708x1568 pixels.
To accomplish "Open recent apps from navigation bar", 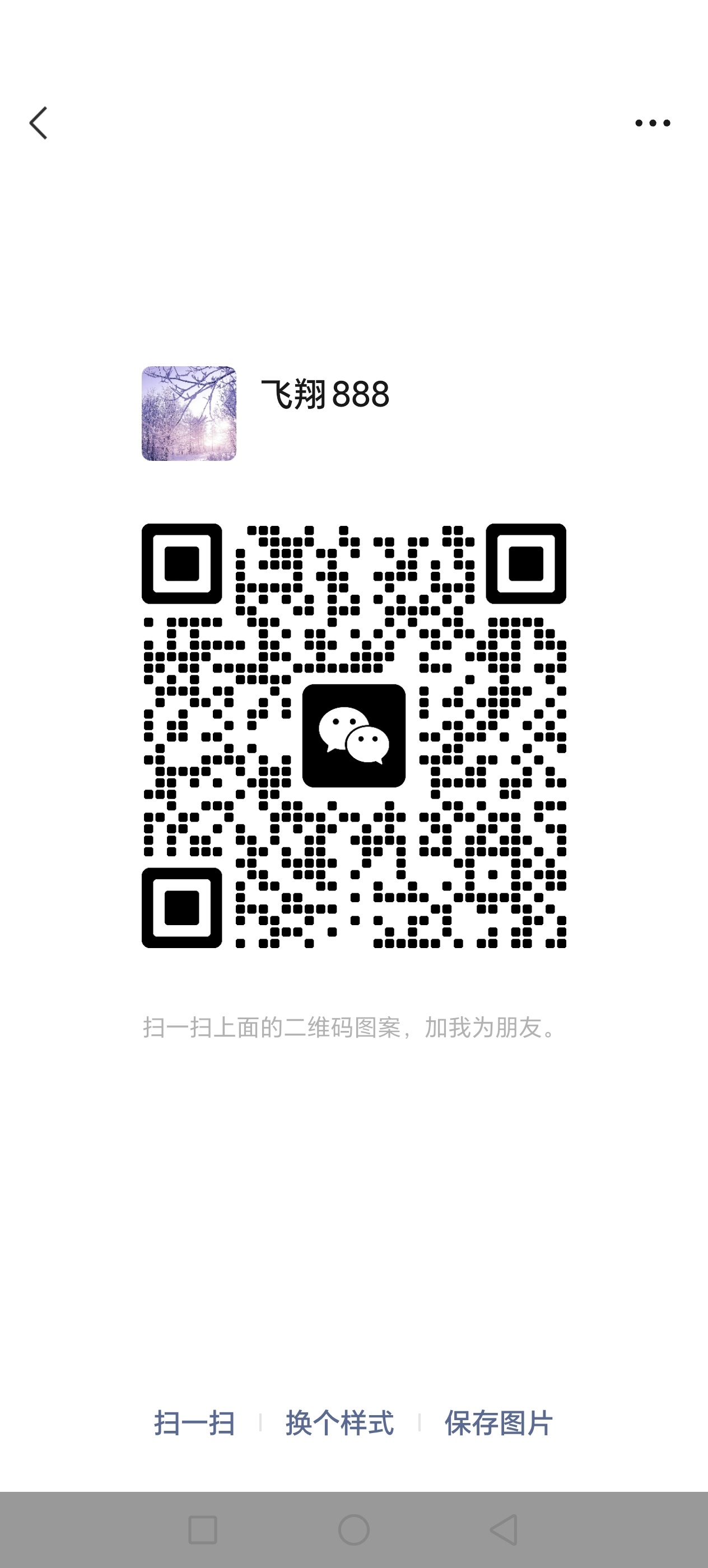I will point(203,1530).
